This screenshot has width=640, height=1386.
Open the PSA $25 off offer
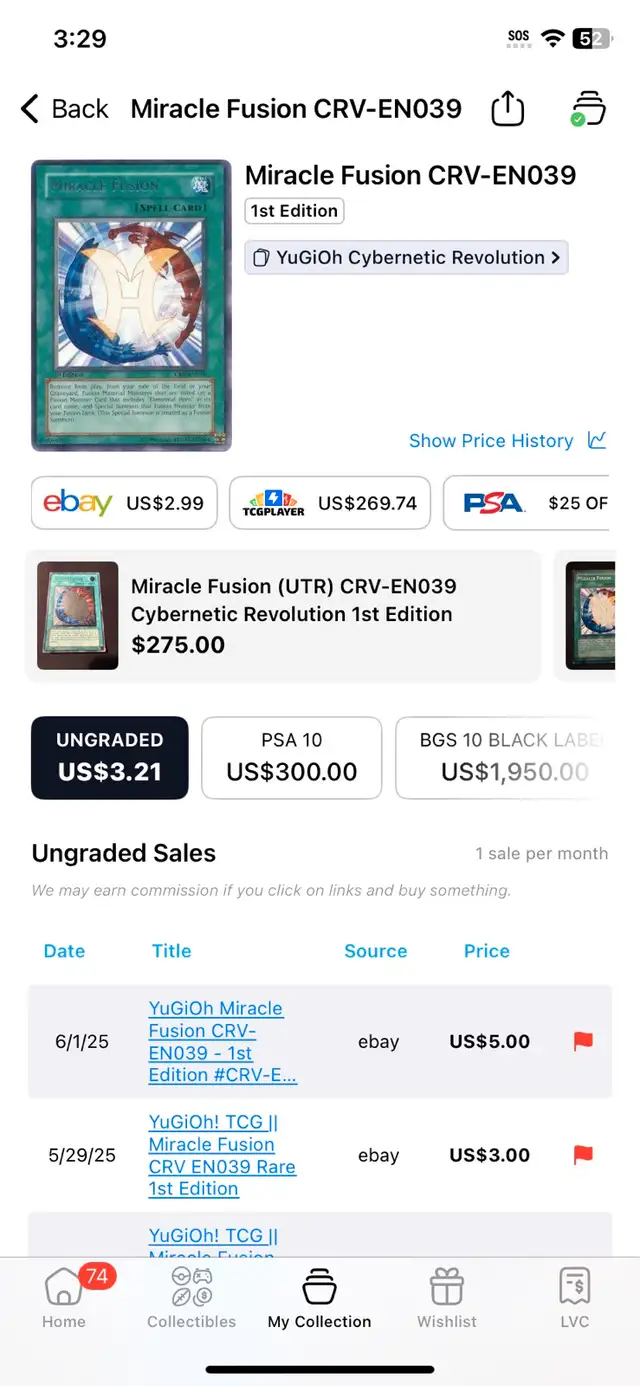pyautogui.click(x=526, y=503)
